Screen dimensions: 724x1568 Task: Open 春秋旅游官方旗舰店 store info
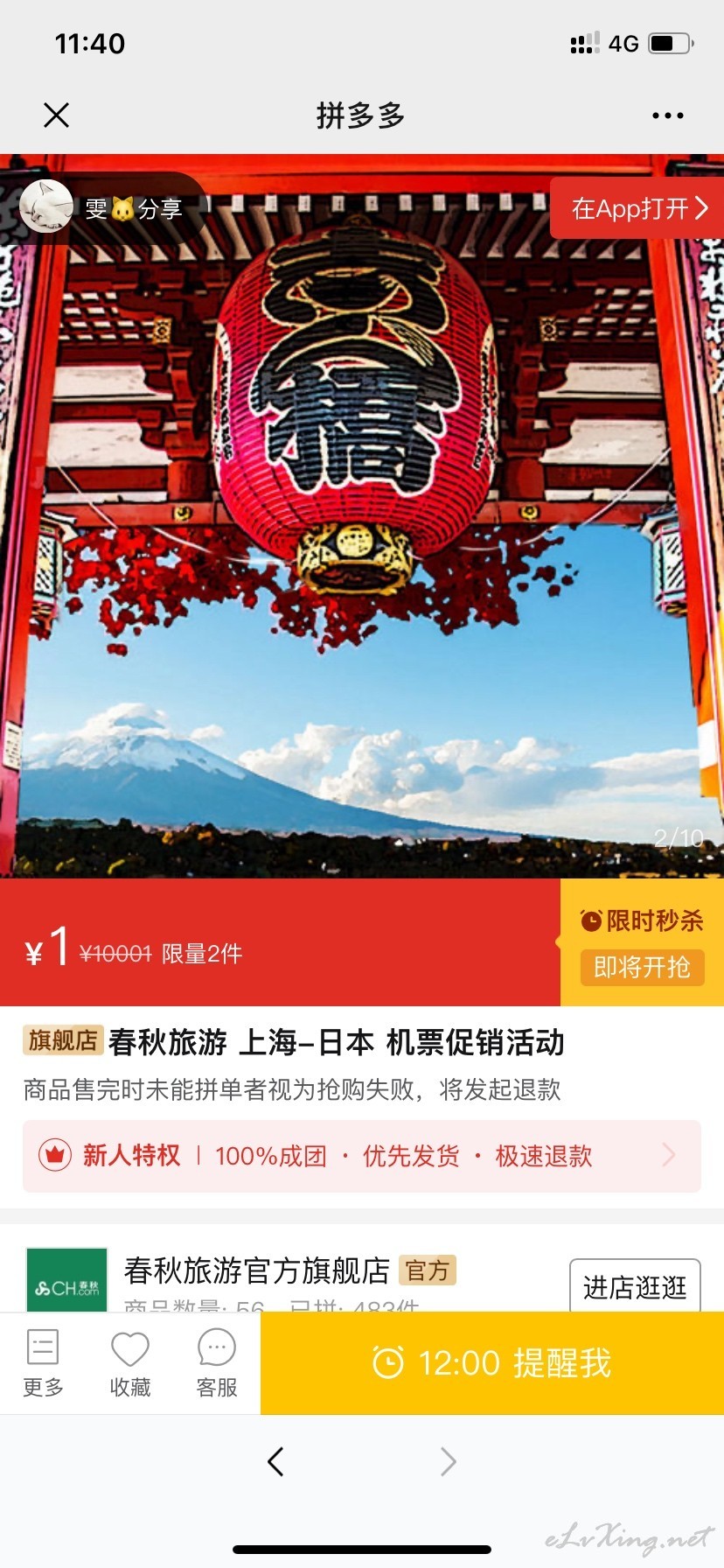pos(257,1270)
